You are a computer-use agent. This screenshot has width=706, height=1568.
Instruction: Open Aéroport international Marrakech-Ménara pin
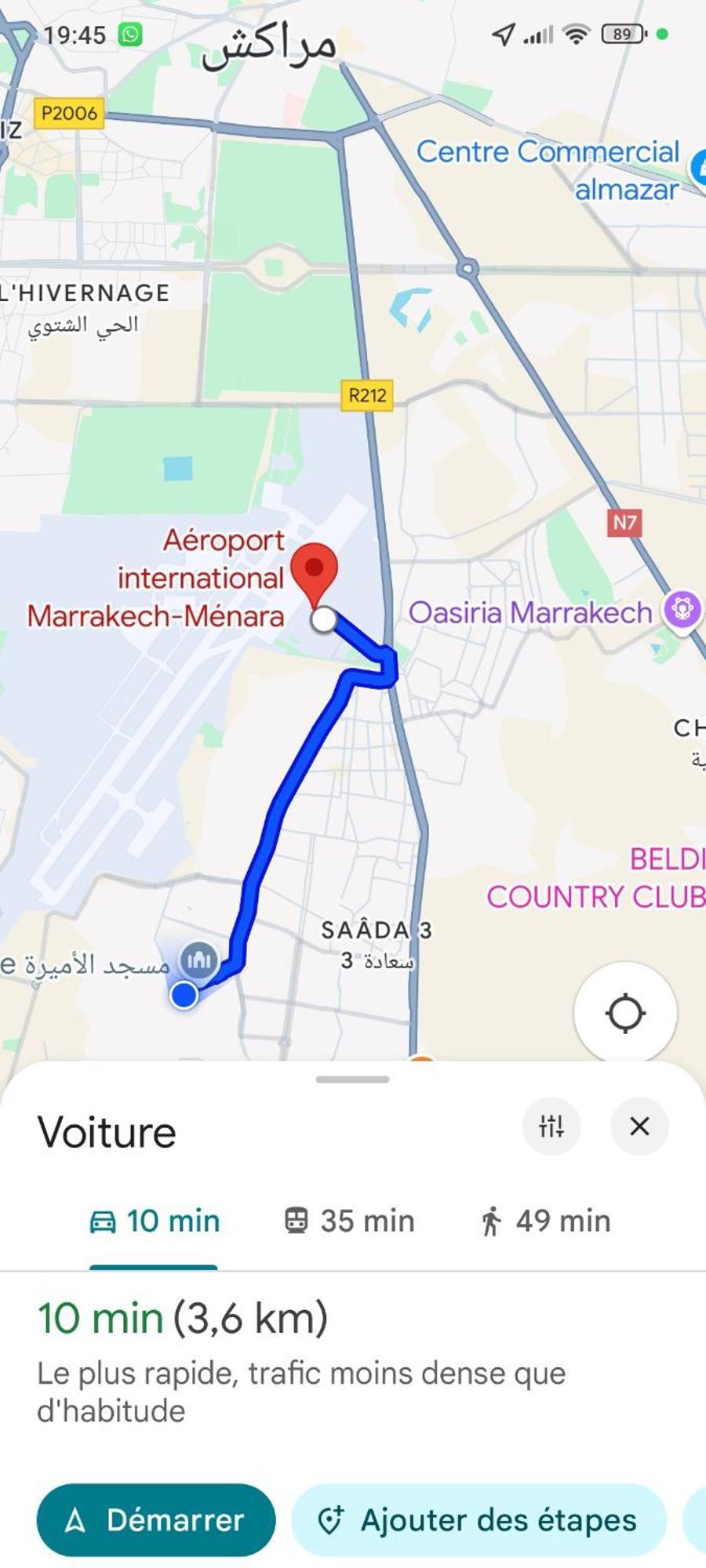pyautogui.click(x=314, y=572)
